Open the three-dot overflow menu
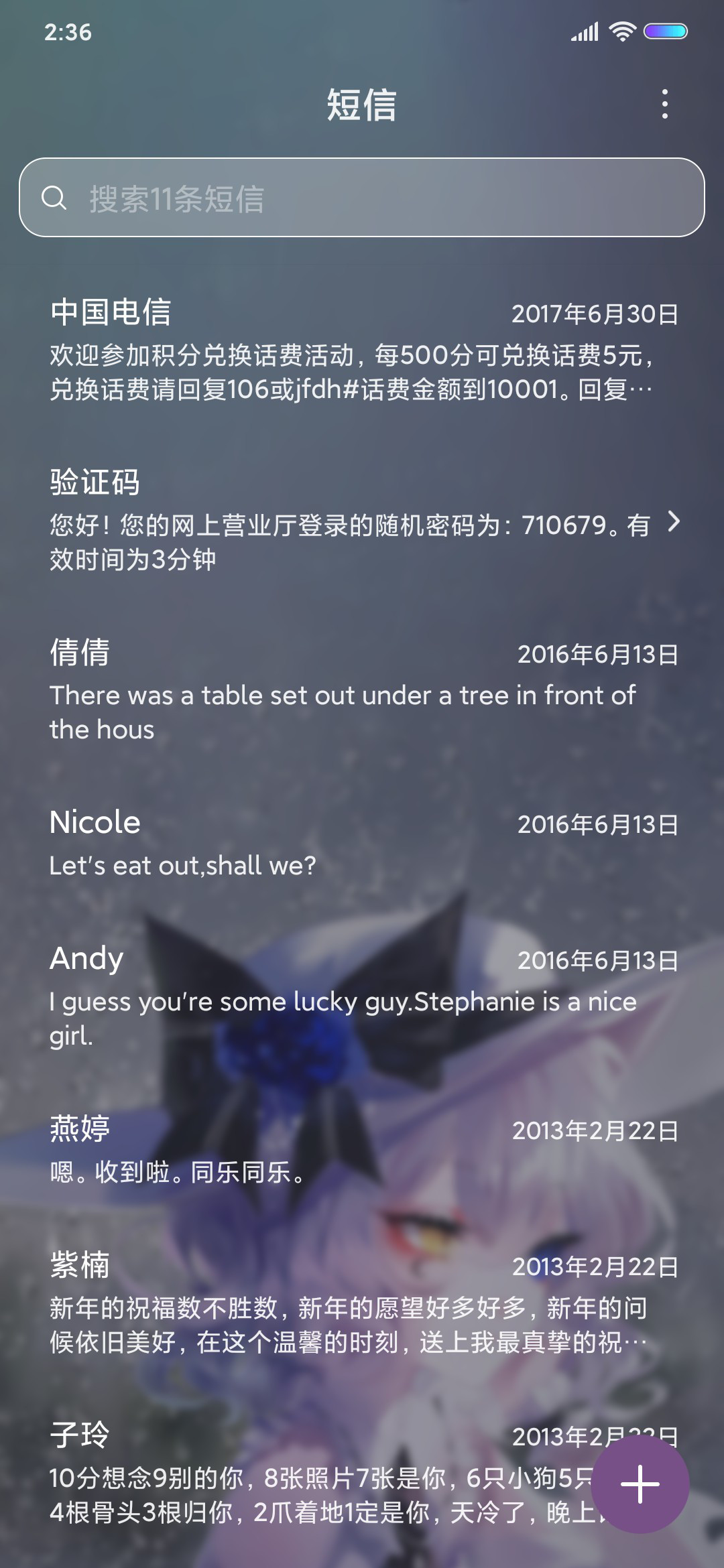The width and height of the screenshot is (724, 1568). pos(664,105)
